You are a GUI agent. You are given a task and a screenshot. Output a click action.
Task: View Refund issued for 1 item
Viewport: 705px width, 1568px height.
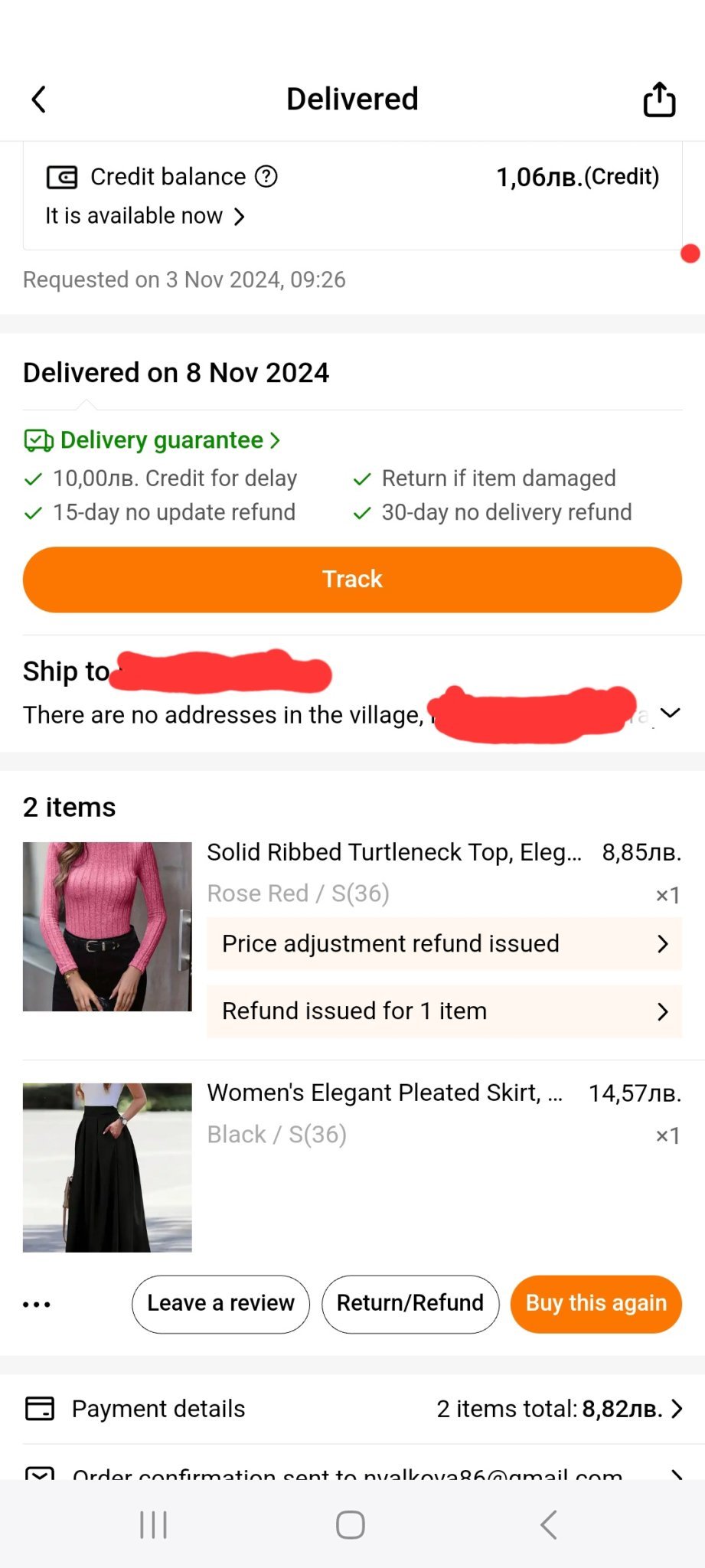444,1011
